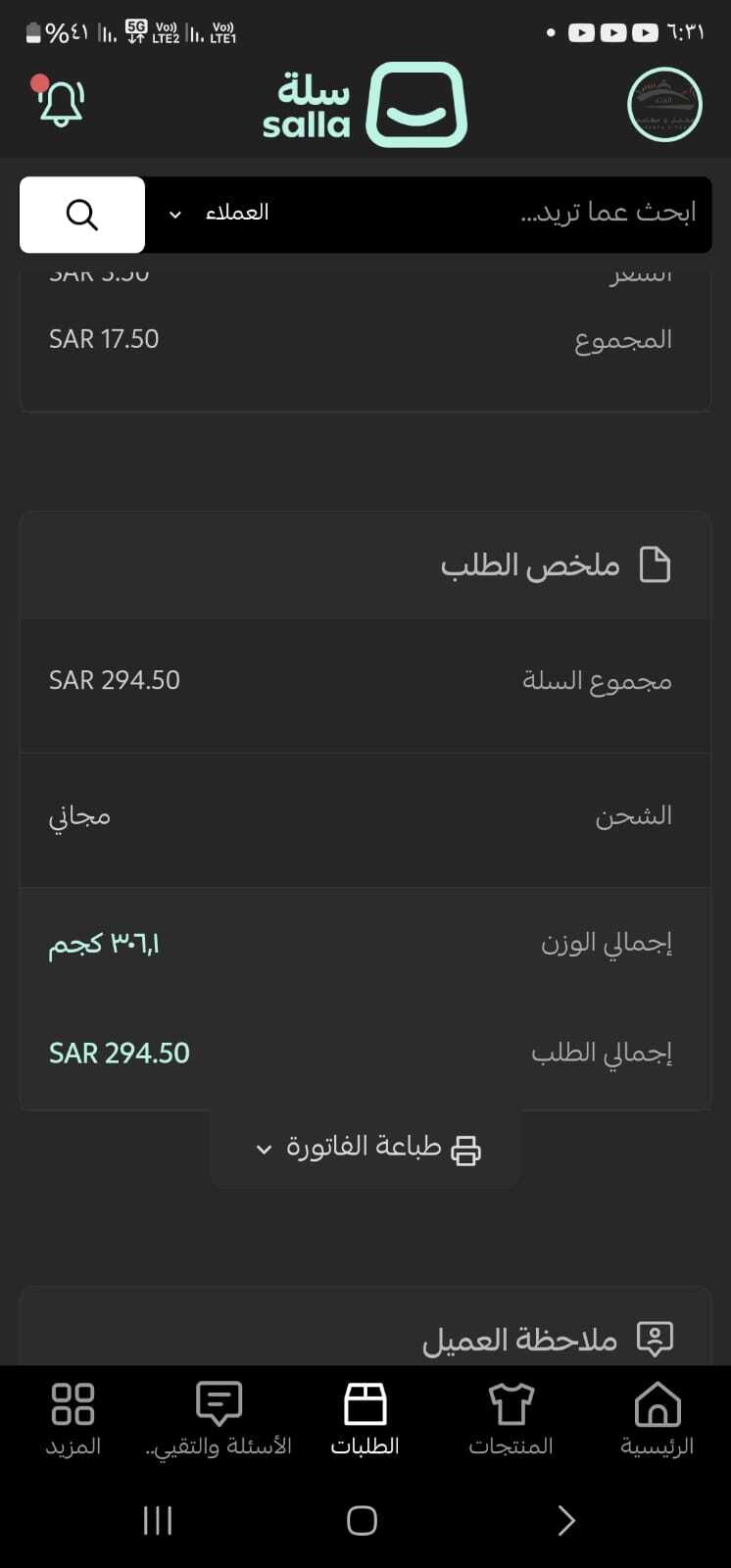Switch to the 'المنتجات' products tab

[511, 1418]
